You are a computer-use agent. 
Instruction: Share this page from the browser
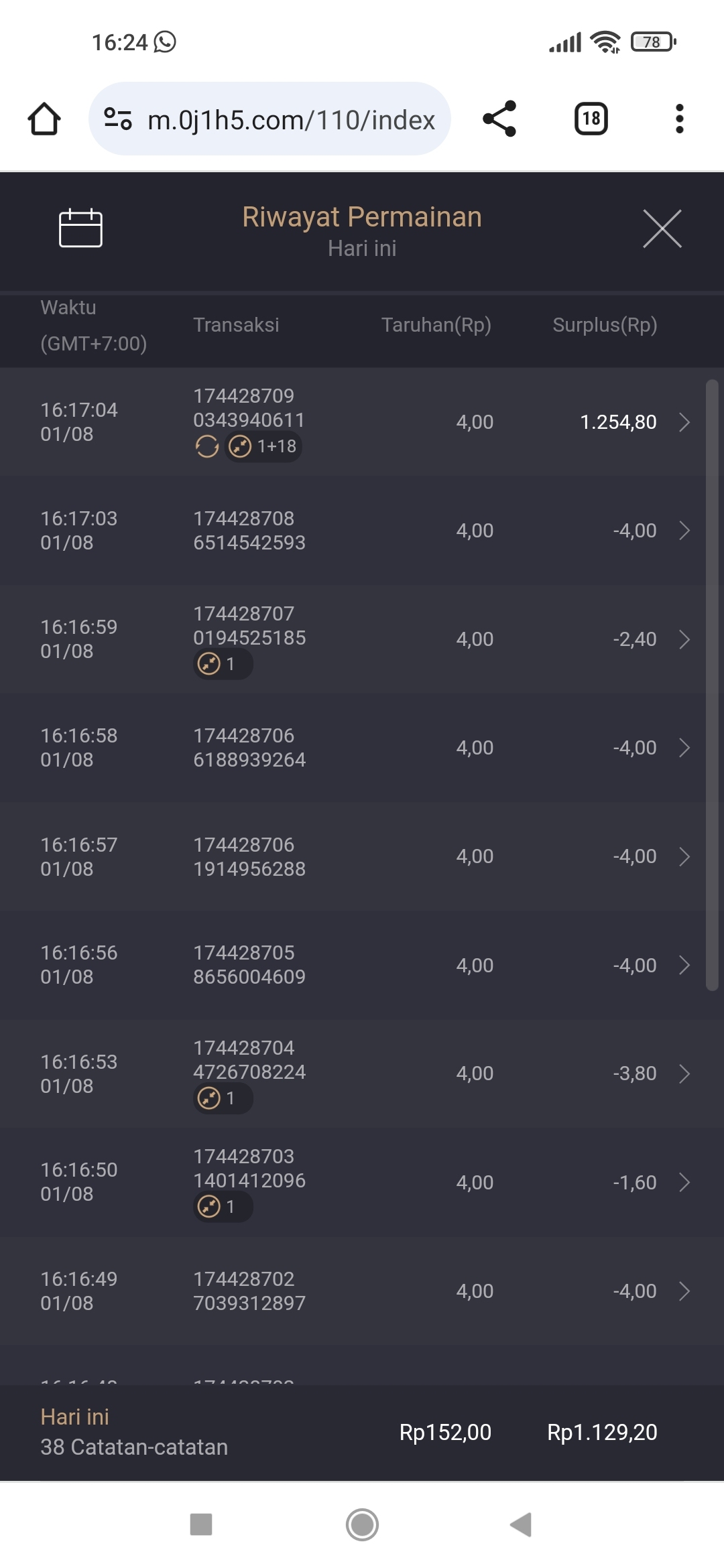pyautogui.click(x=499, y=119)
